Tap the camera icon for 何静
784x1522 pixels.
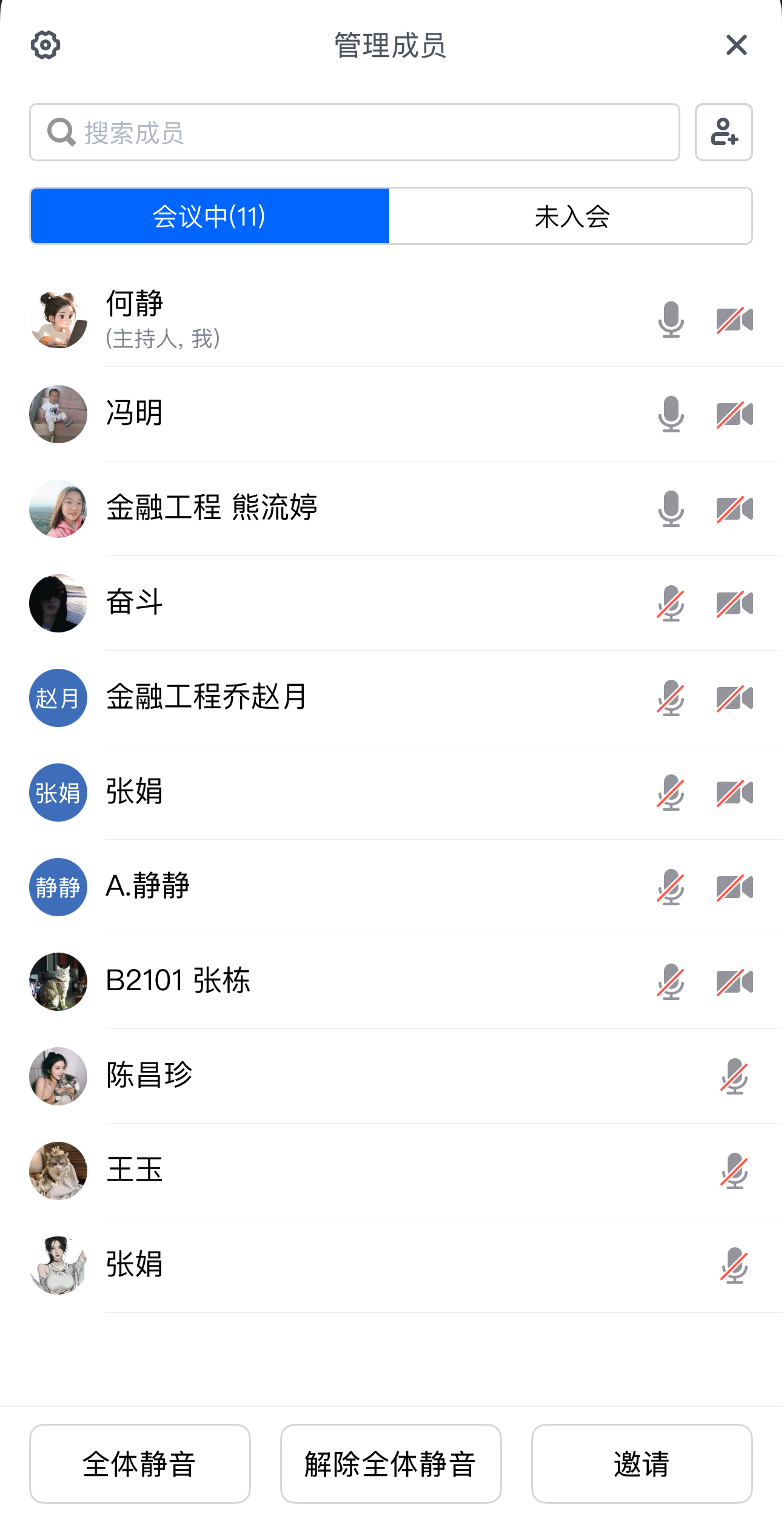coord(734,320)
